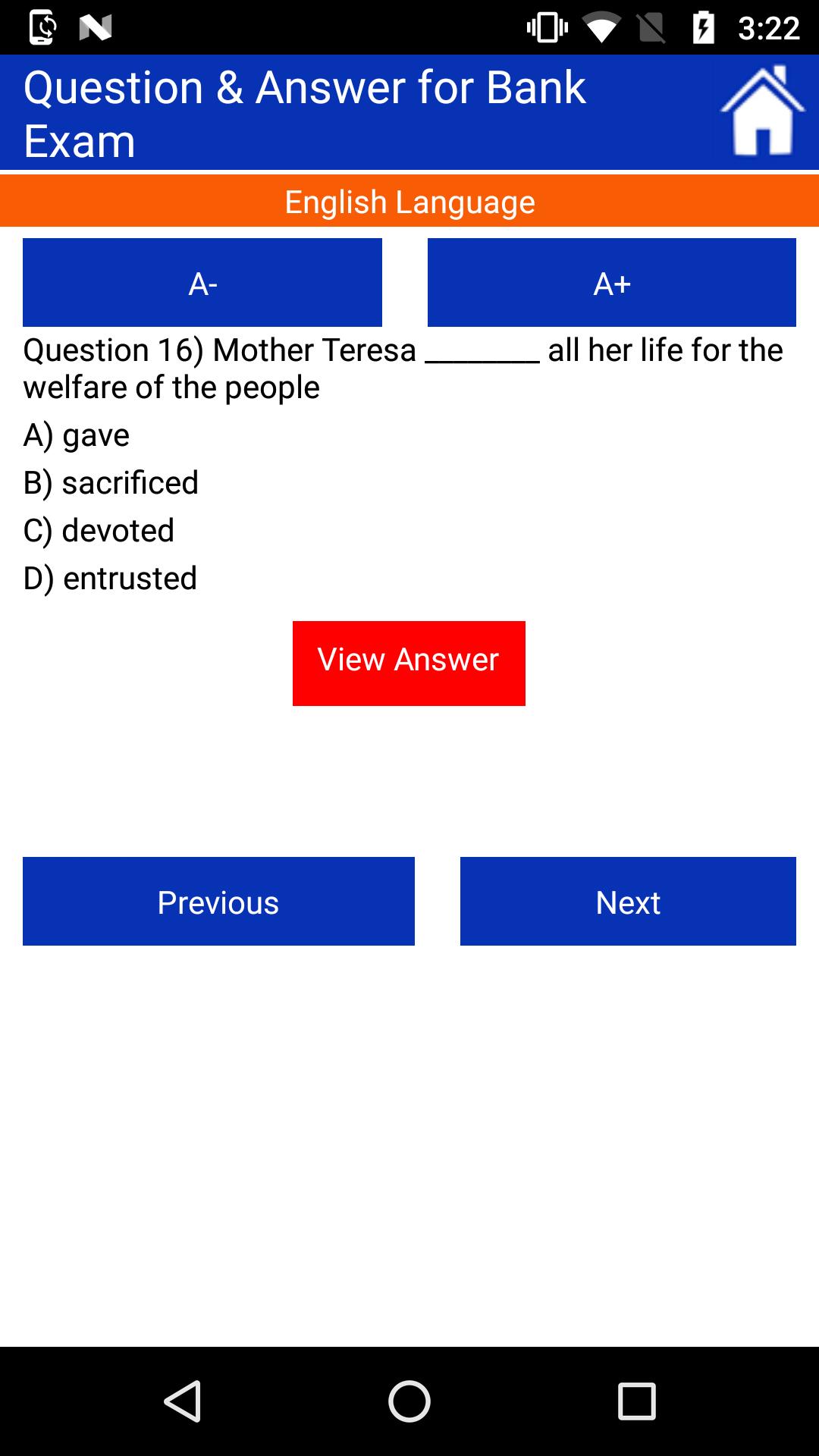The width and height of the screenshot is (819, 1456).
Task: Tap the app title Question & Answer for Bank Exam
Action: (303, 112)
